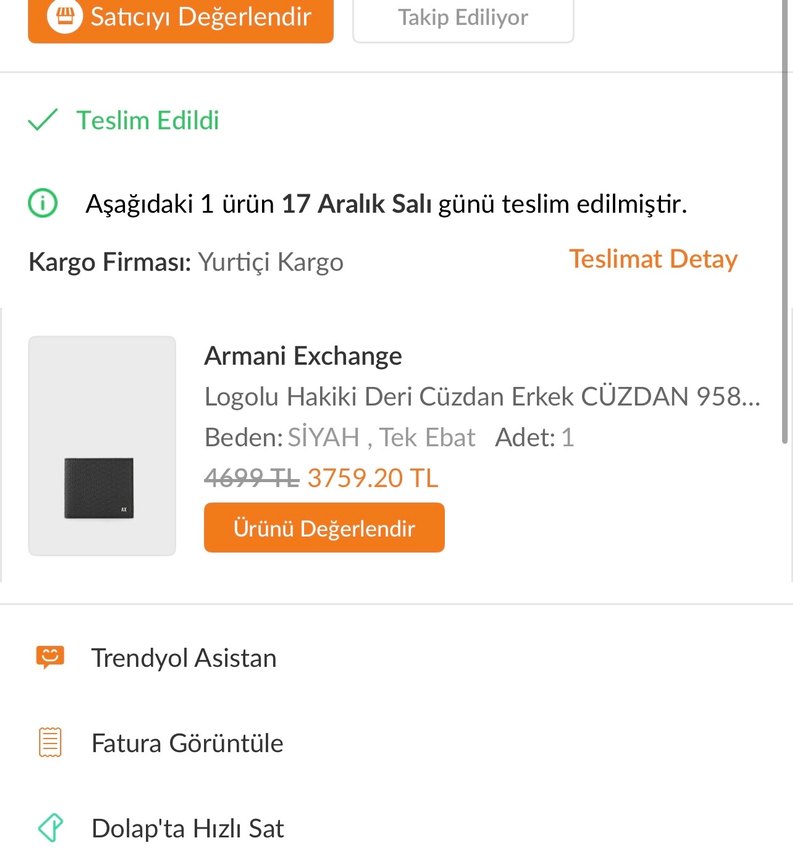793x865 pixels.
Task: Click the green delivery checkmark icon
Action: pos(41,118)
